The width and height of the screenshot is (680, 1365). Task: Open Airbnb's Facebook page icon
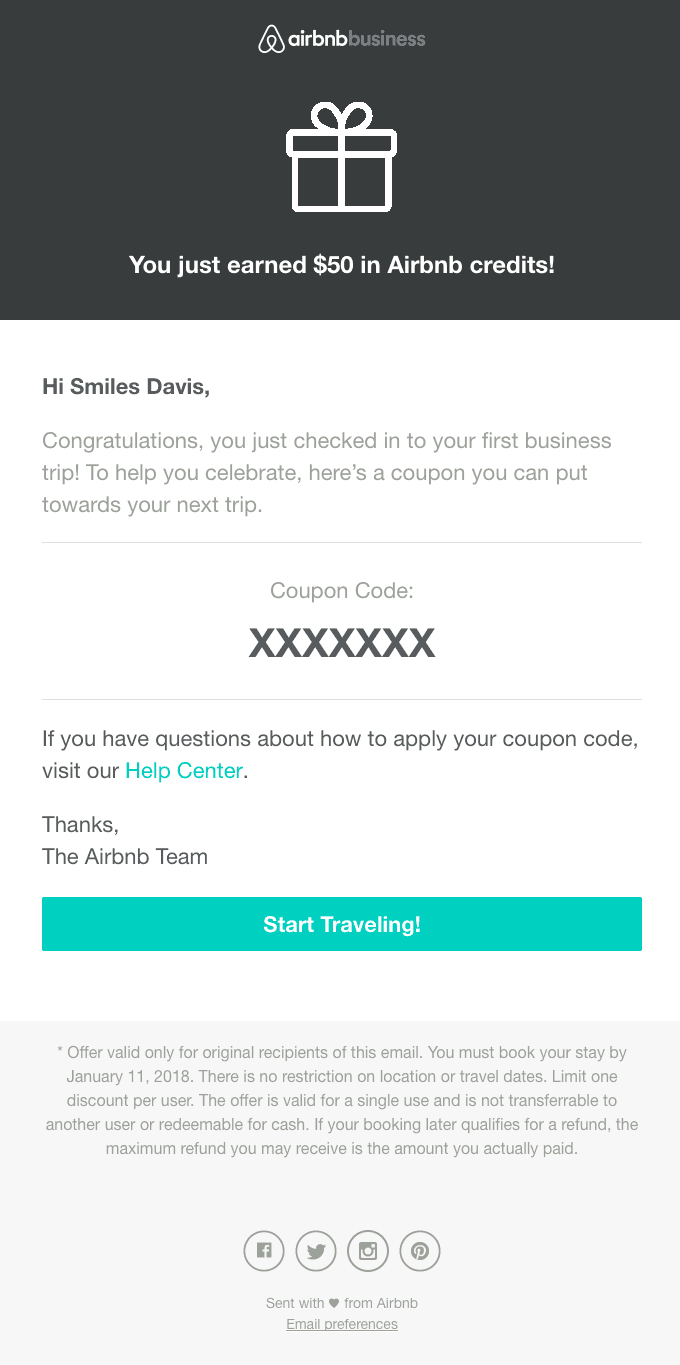click(264, 1250)
